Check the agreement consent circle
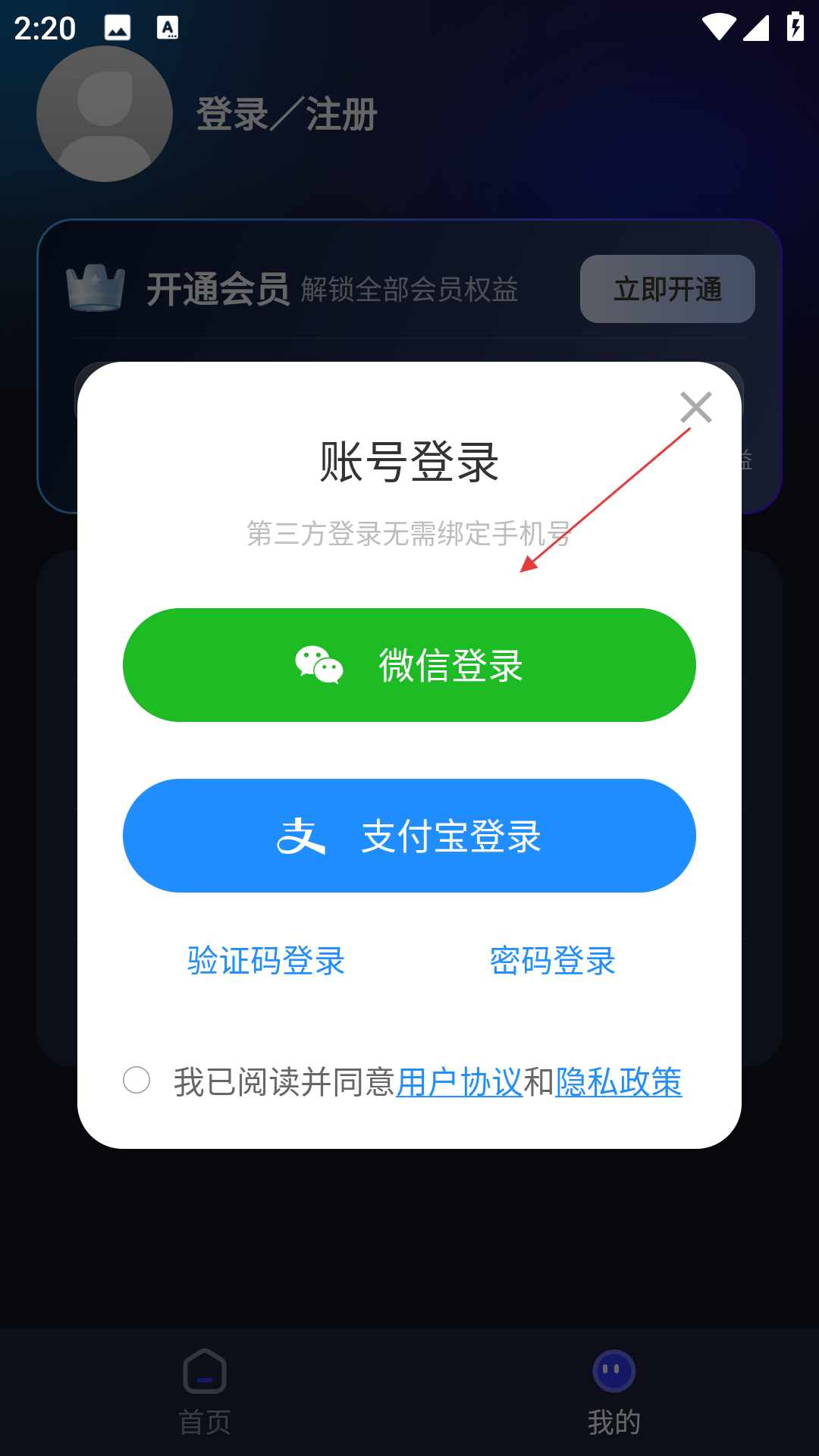The image size is (819, 1456). 136,1080
